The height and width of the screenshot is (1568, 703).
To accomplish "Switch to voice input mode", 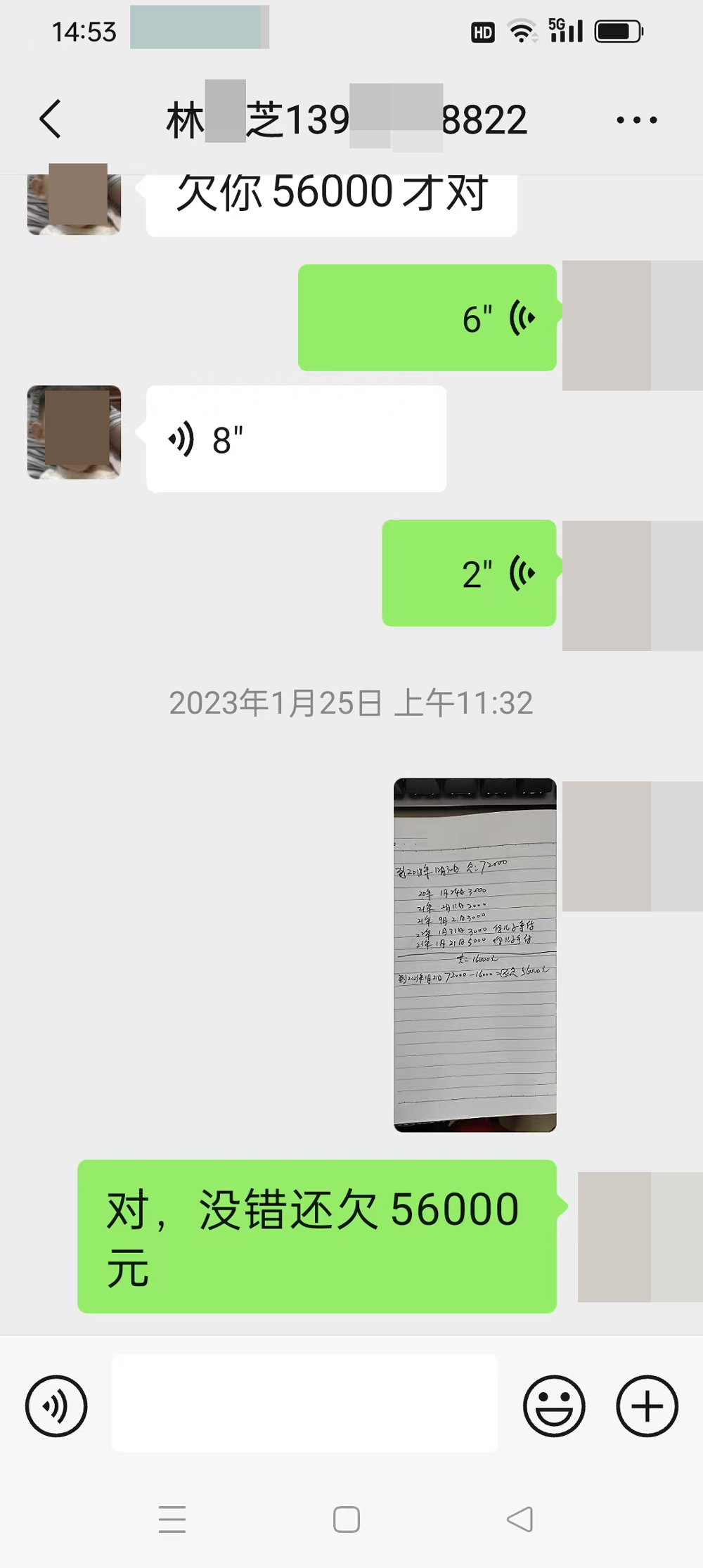I will tap(56, 1406).
